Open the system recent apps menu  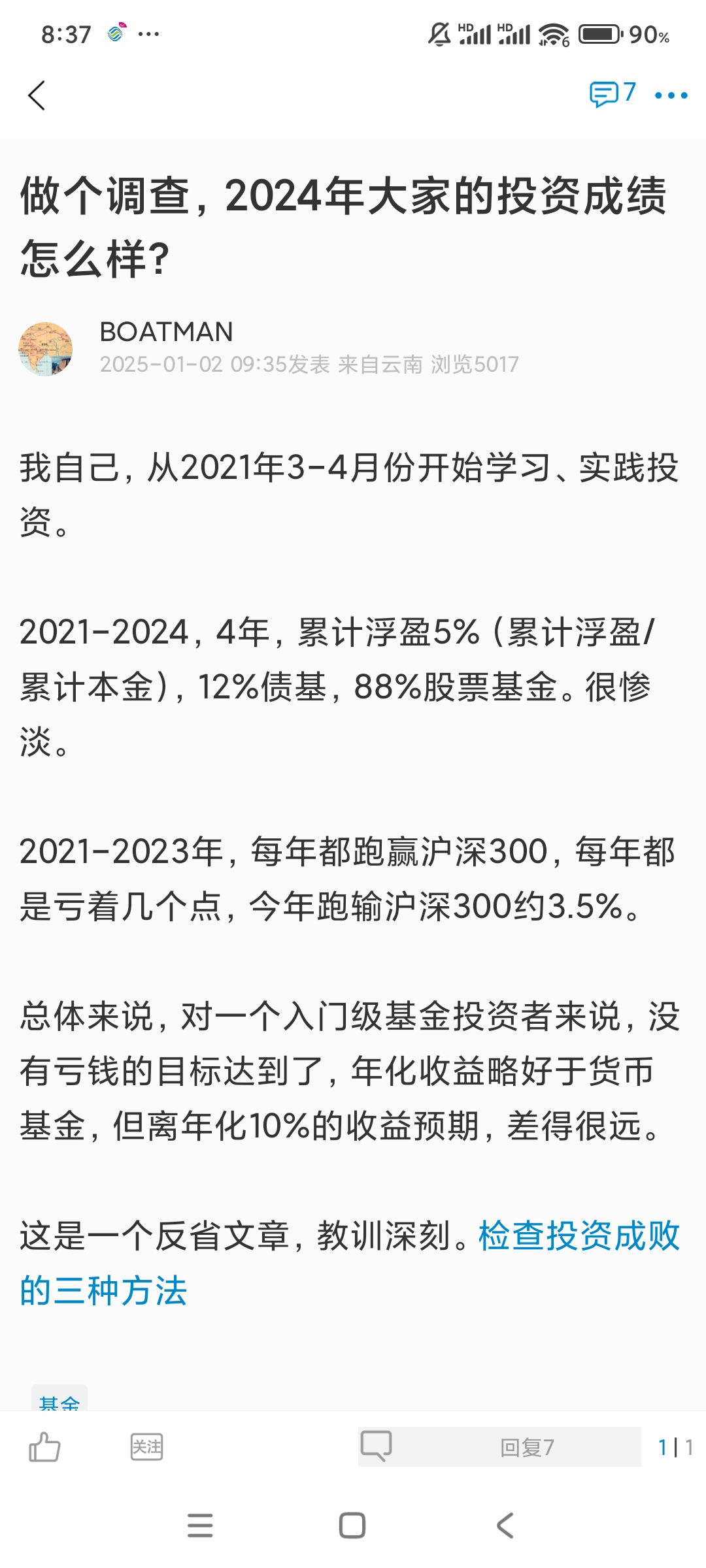pyautogui.click(x=200, y=1526)
